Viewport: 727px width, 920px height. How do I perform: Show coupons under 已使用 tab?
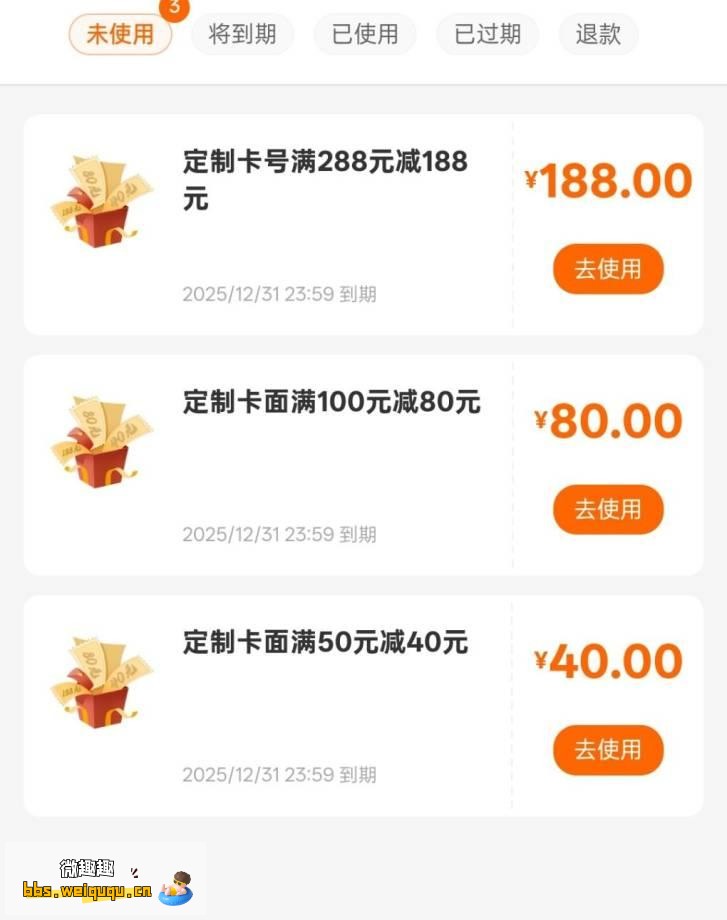tap(365, 34)
